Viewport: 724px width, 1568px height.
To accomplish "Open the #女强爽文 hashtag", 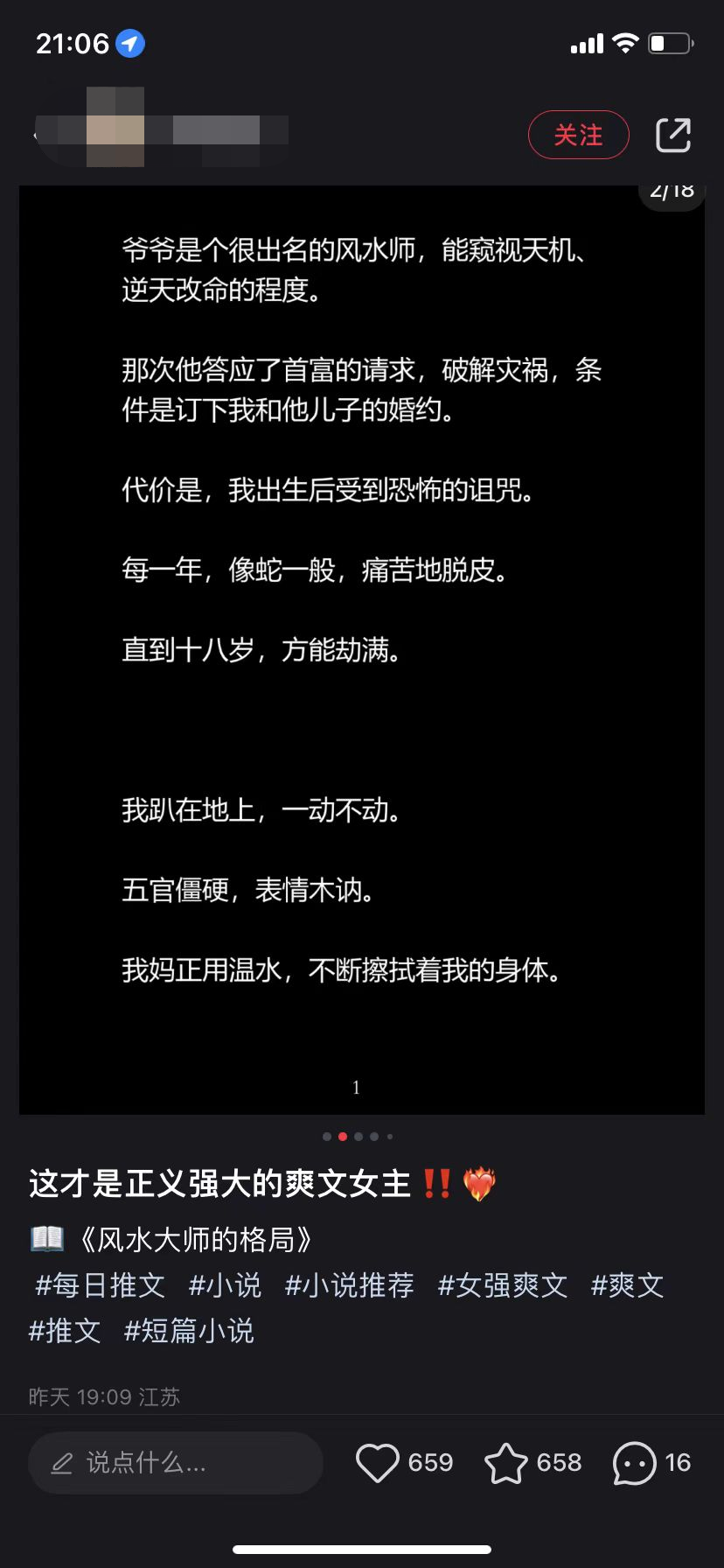I will [x=502, y=1285].
